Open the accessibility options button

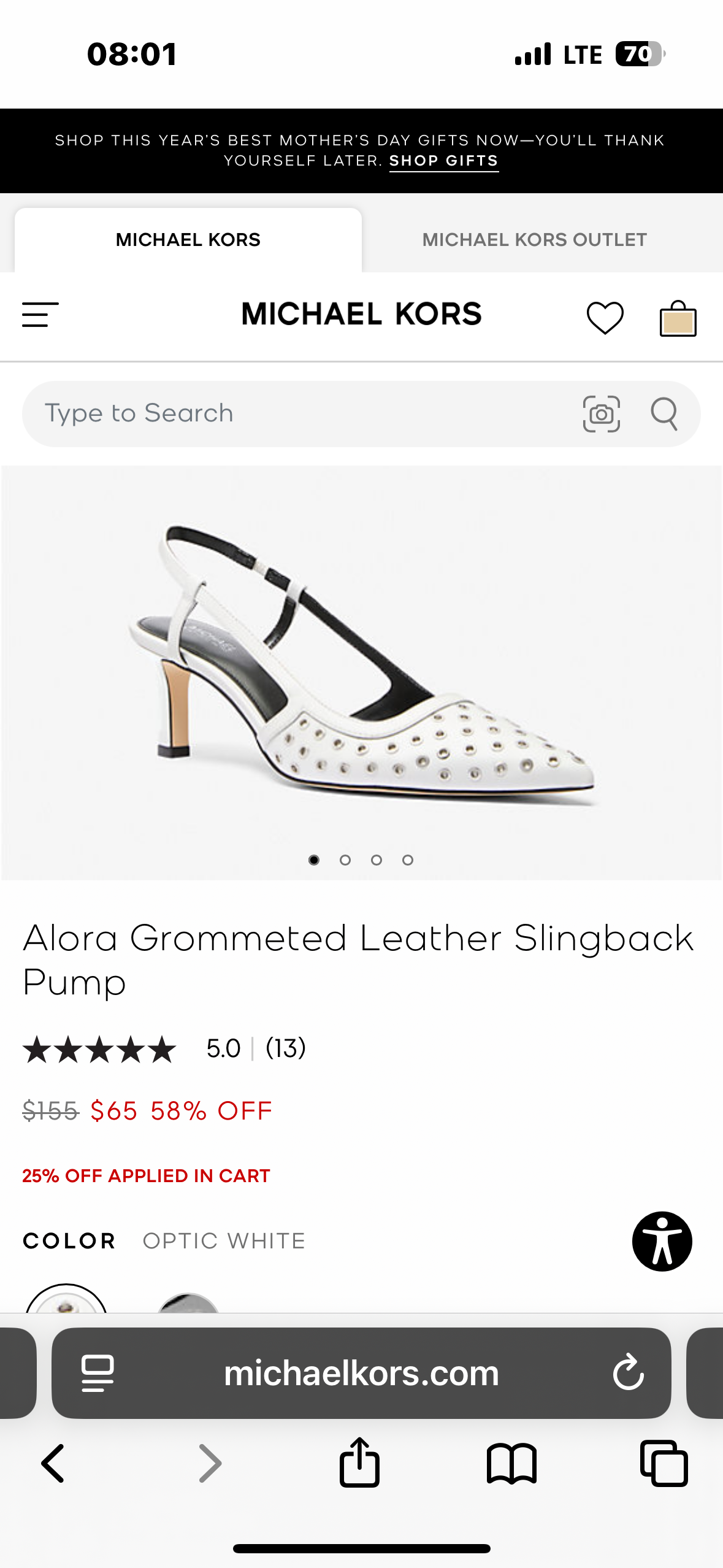tap(662, 1241)
